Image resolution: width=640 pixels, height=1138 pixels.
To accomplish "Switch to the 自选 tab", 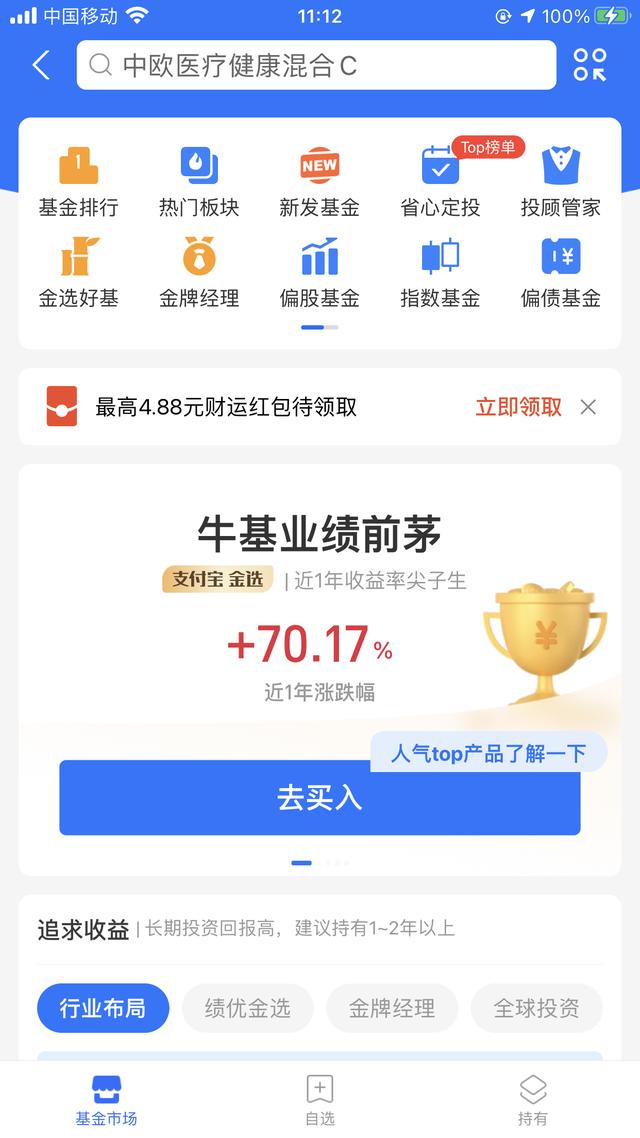I will (x=319, y=1100).
